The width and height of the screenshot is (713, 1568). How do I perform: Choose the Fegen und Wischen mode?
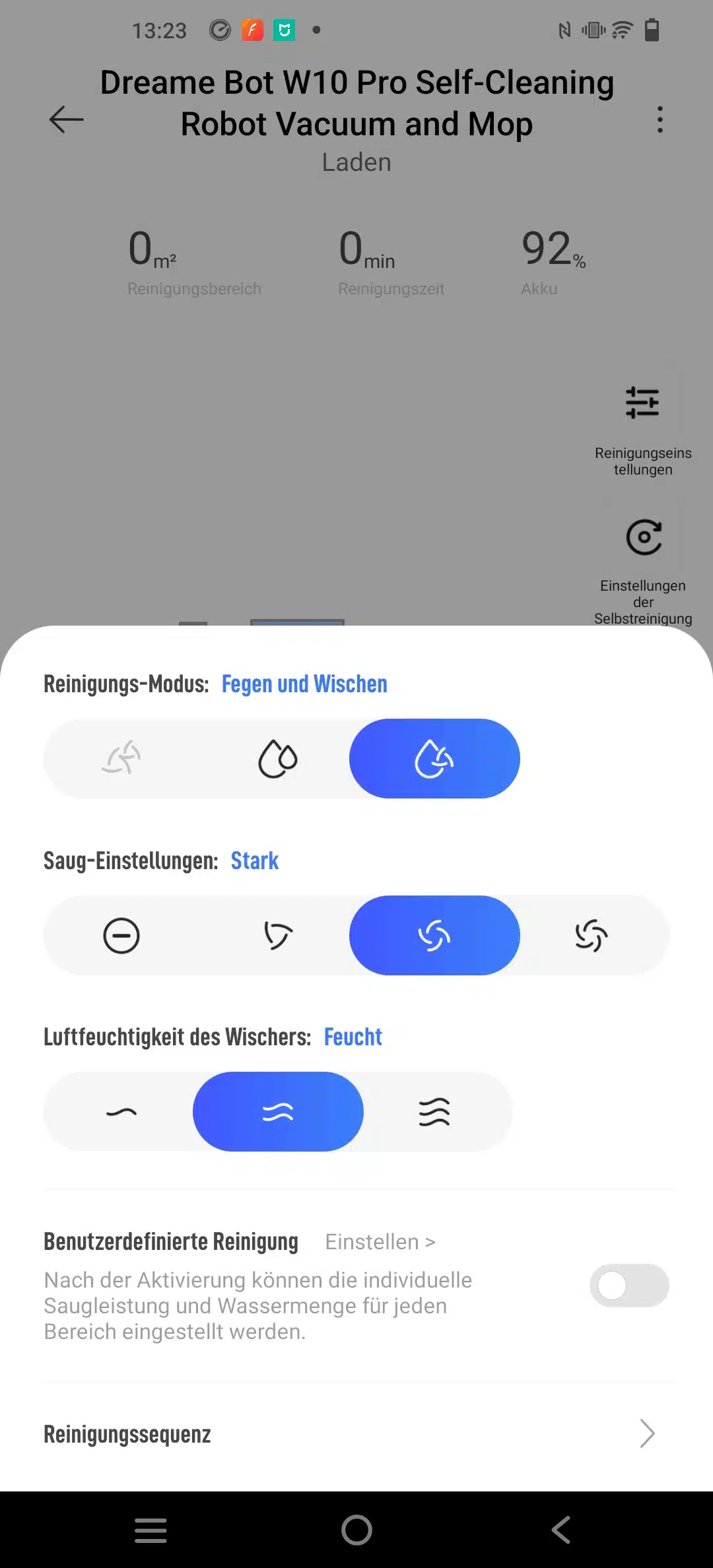coord(434,758)
